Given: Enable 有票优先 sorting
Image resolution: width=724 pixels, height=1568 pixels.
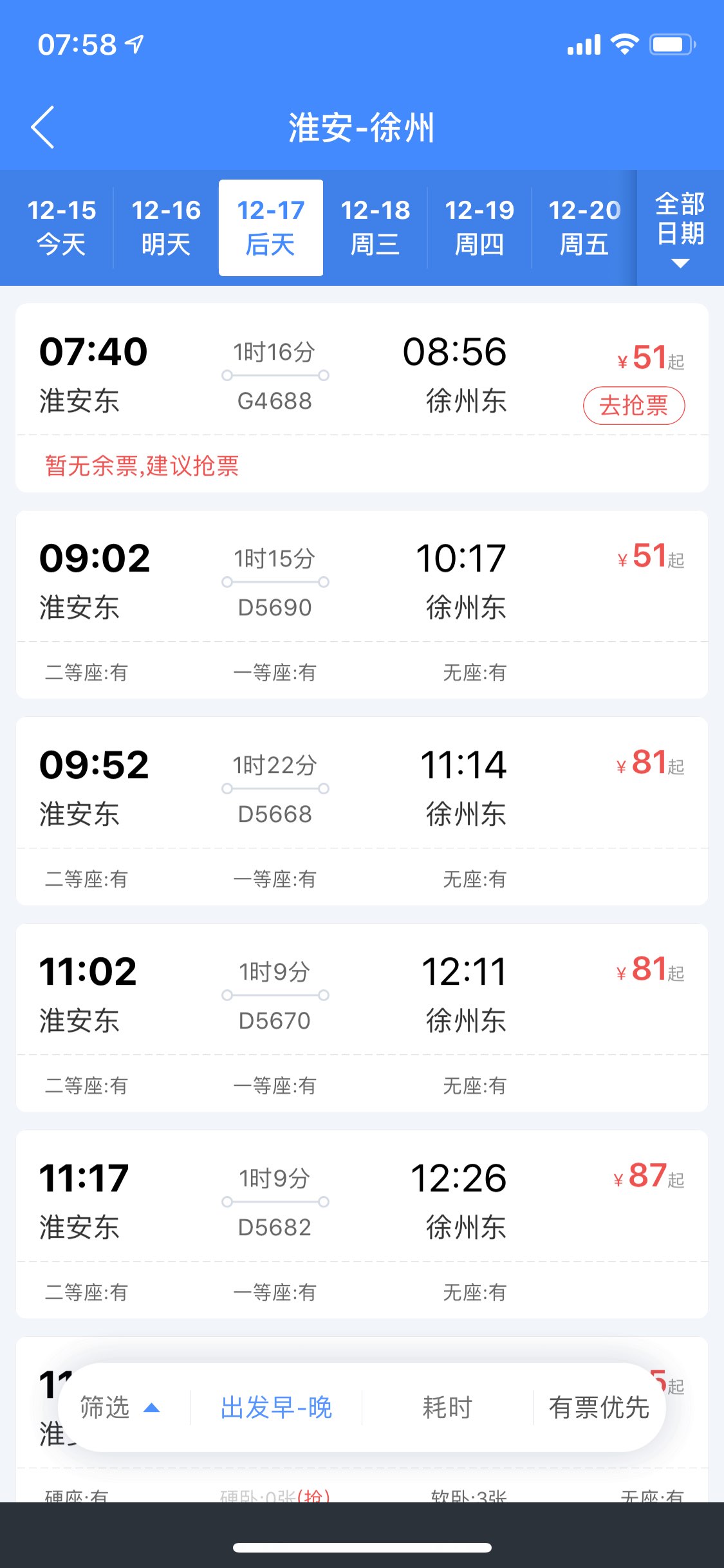Looking at the screenshot, I should pos(599,1407).
